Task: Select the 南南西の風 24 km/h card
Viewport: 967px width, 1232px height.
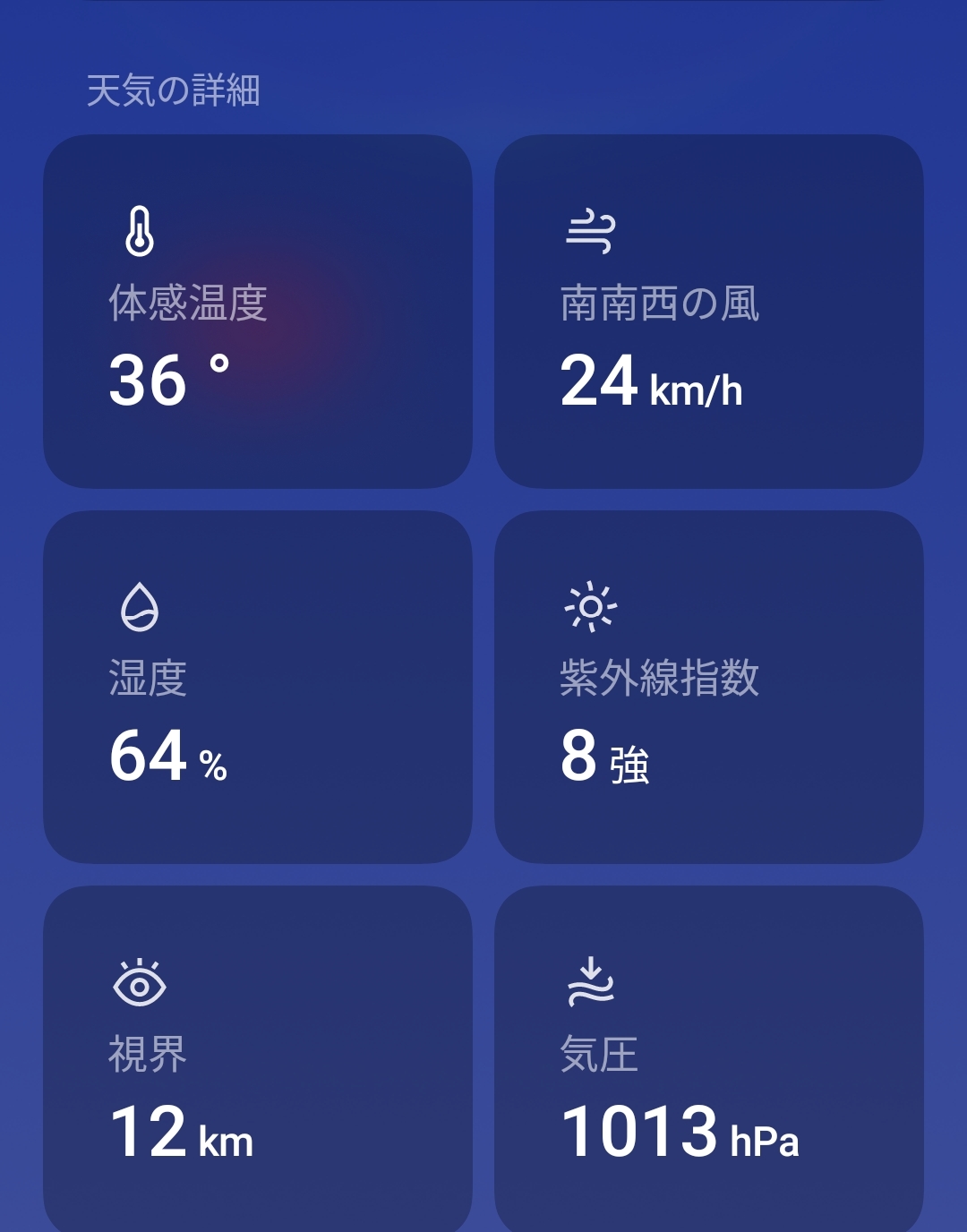Action: [708, 312]
